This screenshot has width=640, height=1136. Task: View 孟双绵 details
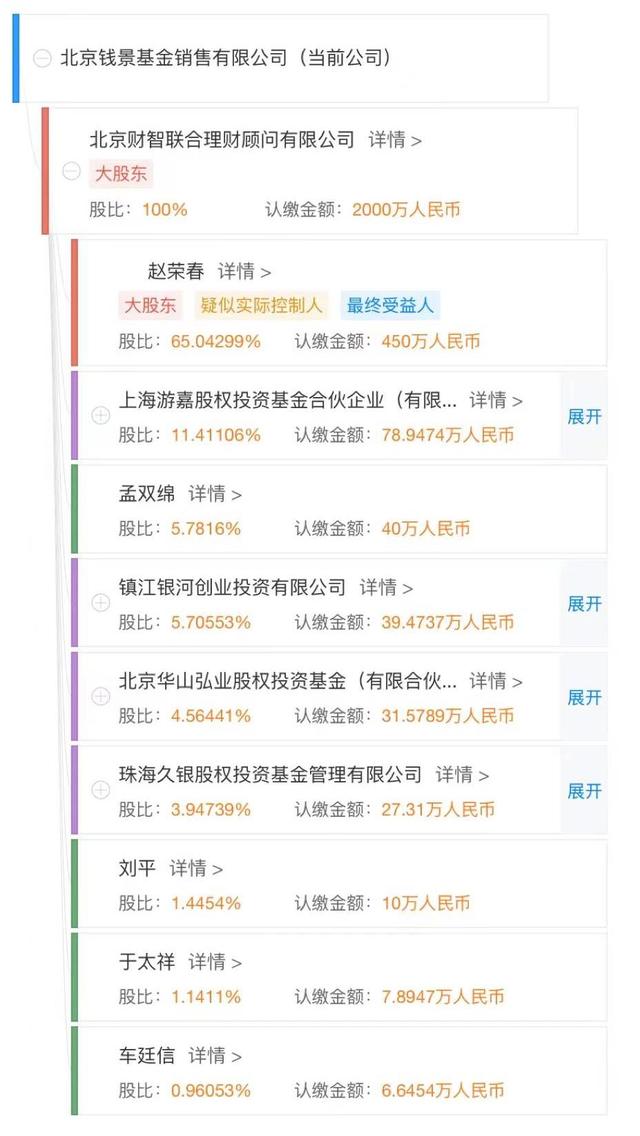pyautogui.click(x=215, y=494)
